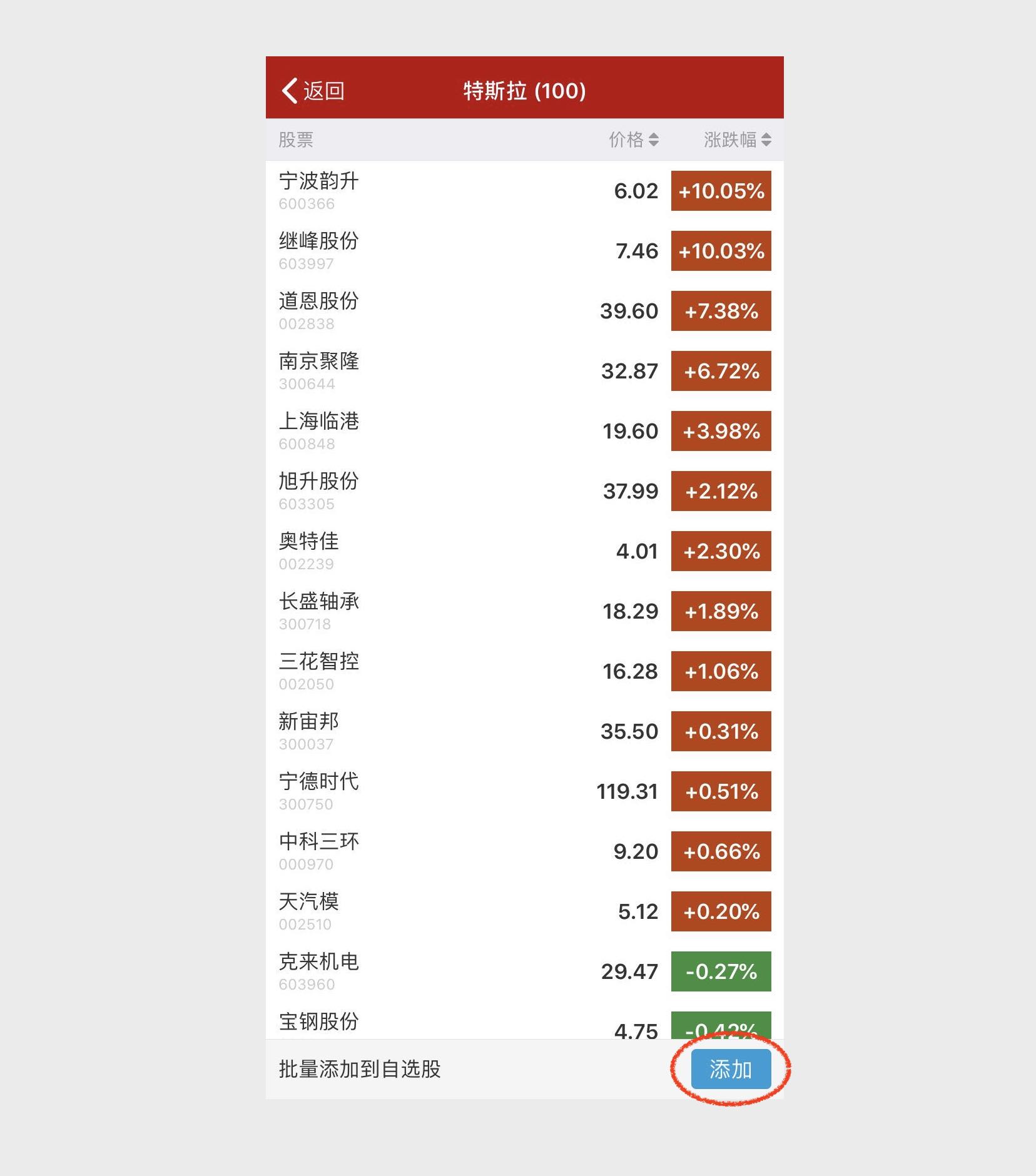1036x1176 pixels.
Task: Sort stocks by 涨跌幅 column
Action: 736,139
